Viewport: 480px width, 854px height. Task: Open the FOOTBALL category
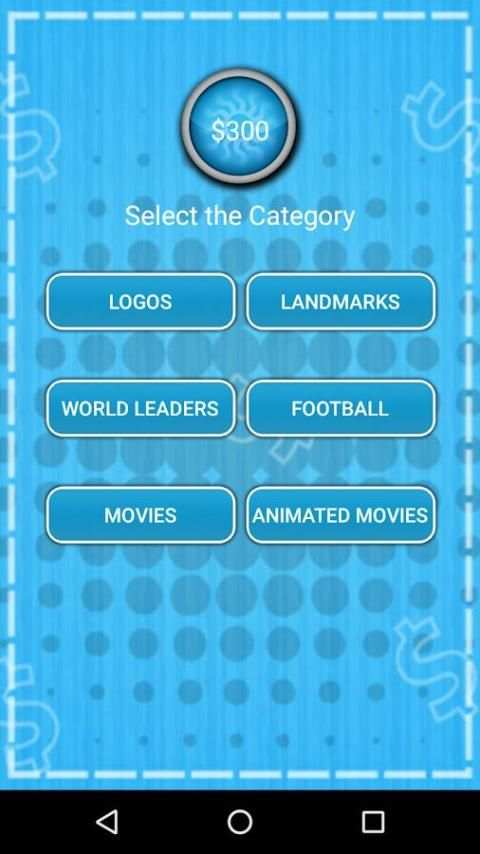coord(341,408)
